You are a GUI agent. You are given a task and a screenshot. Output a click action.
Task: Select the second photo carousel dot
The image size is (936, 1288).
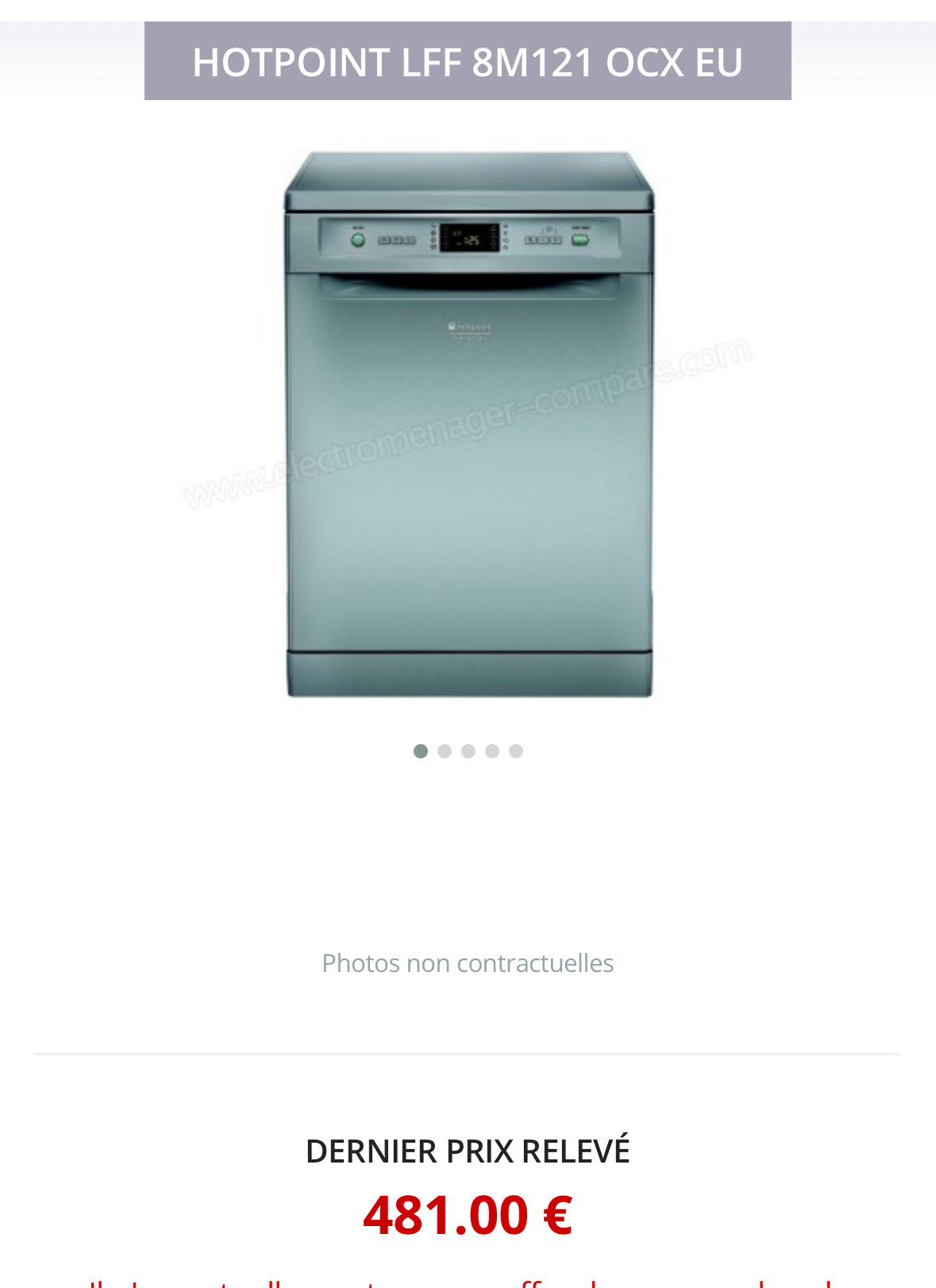(445, 751)
